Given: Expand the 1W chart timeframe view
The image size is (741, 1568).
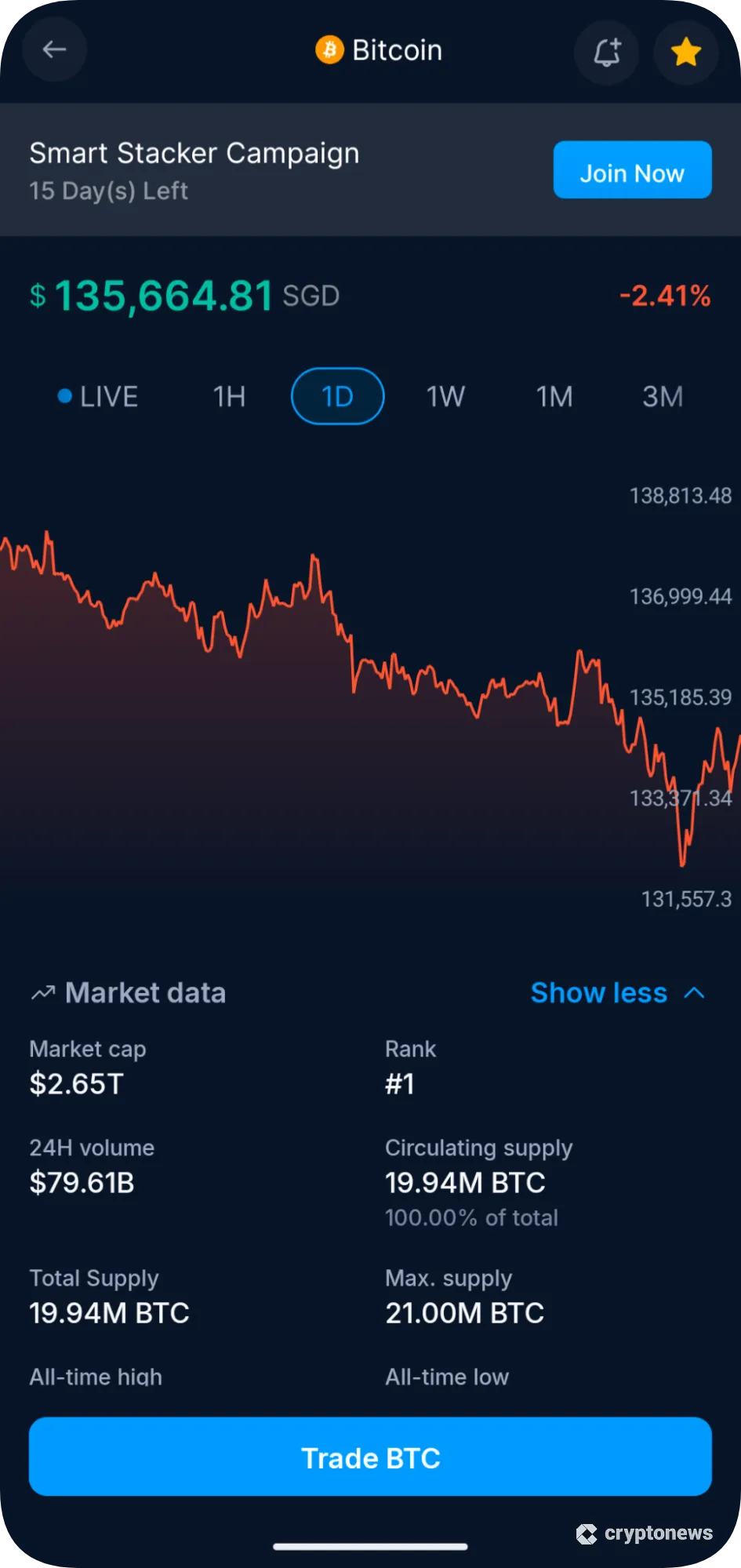Looking at the screenshot, I should (445, 396).
